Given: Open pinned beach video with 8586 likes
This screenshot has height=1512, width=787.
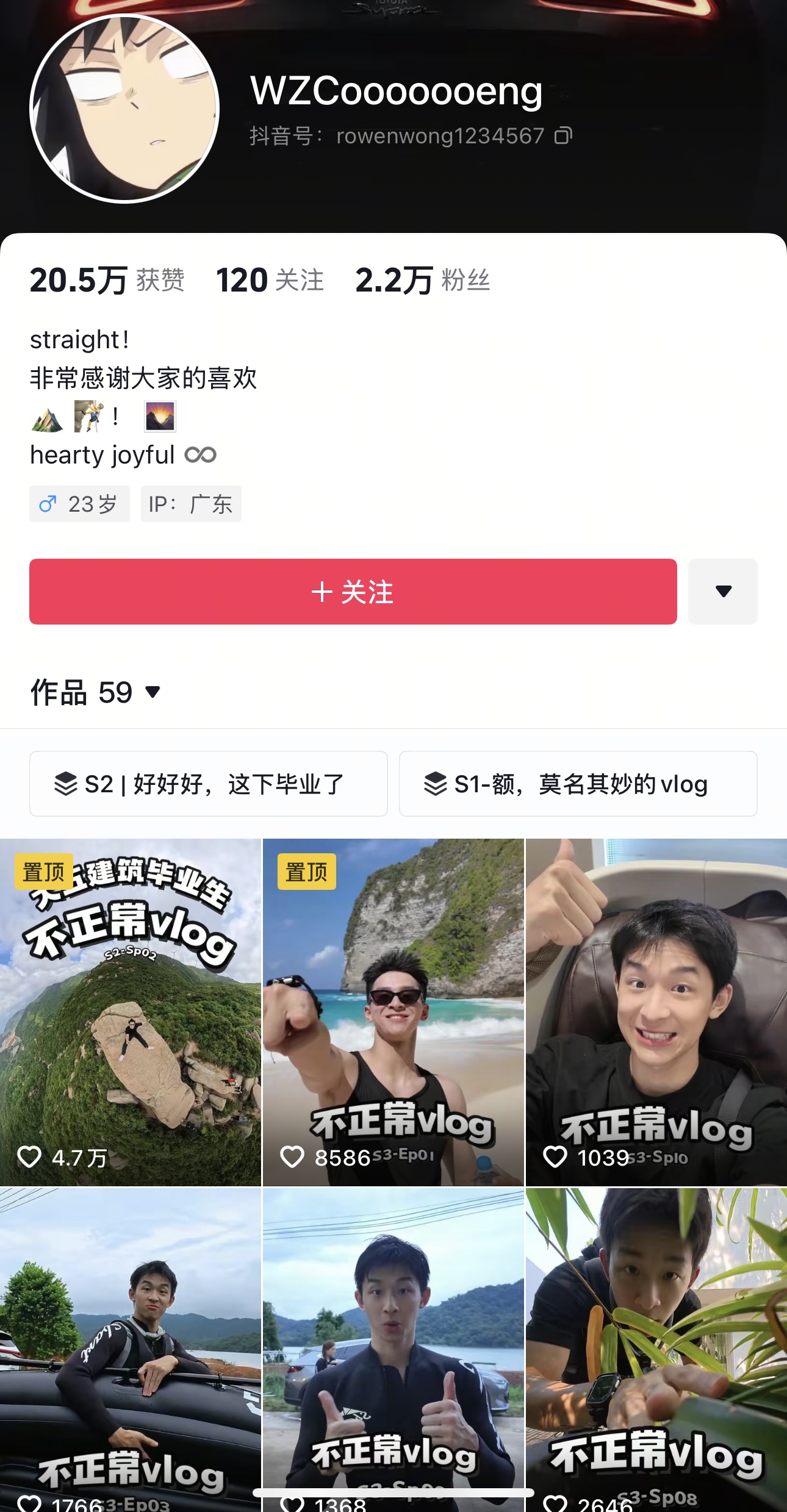Looking at the screenshot, I should 393,1012.
